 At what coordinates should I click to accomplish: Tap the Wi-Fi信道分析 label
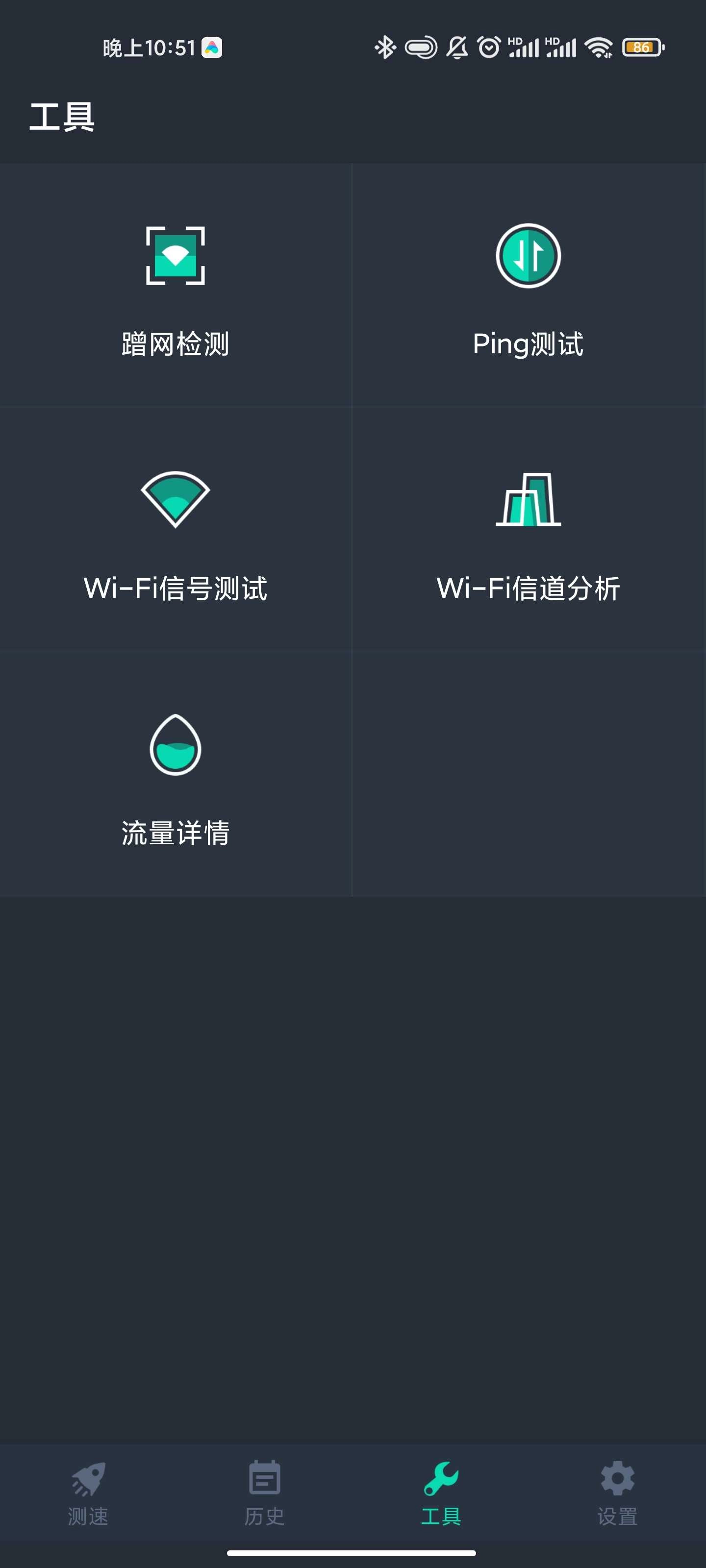(x=528, y=588)
